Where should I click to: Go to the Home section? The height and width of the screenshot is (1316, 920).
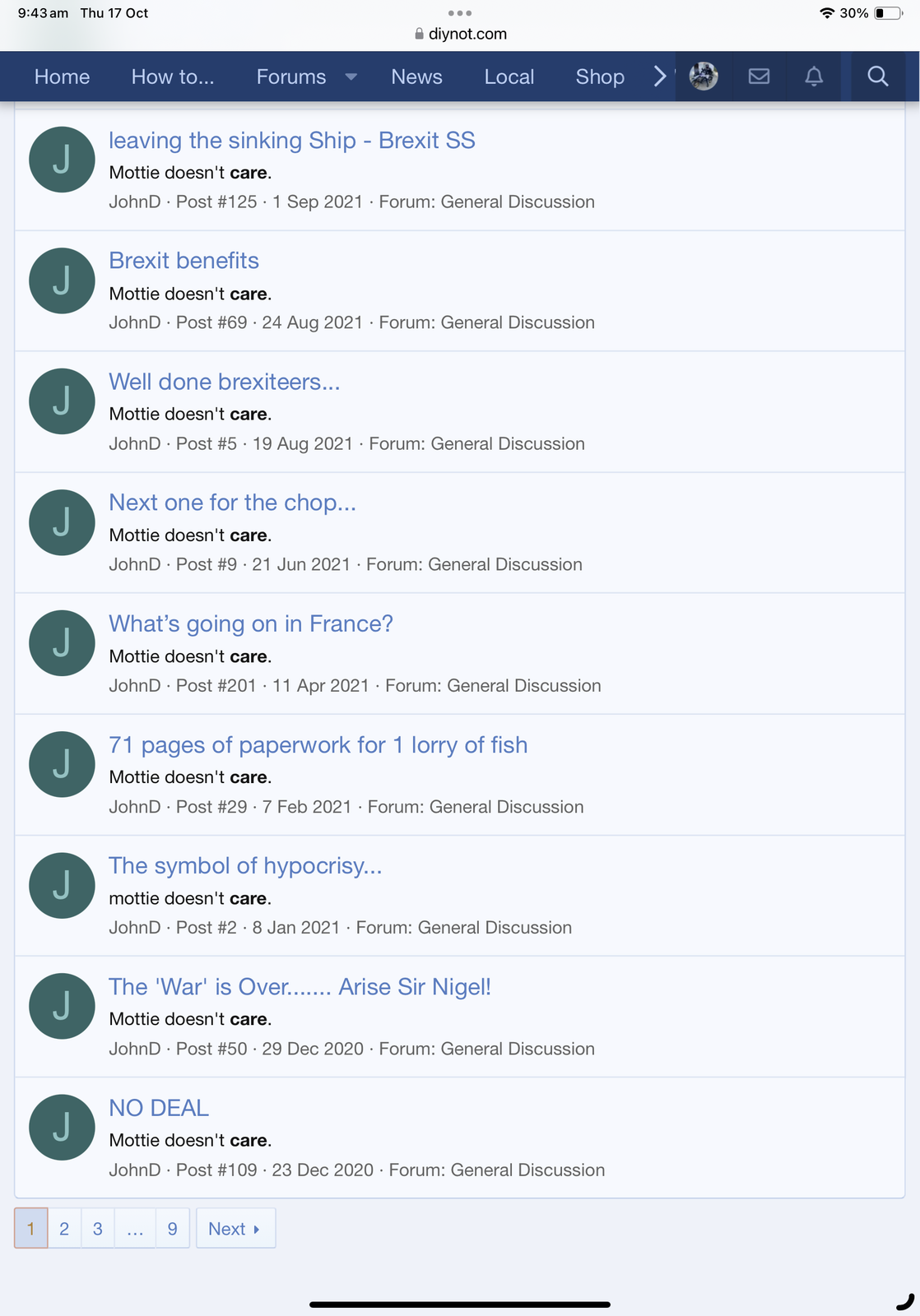(62, 76)
